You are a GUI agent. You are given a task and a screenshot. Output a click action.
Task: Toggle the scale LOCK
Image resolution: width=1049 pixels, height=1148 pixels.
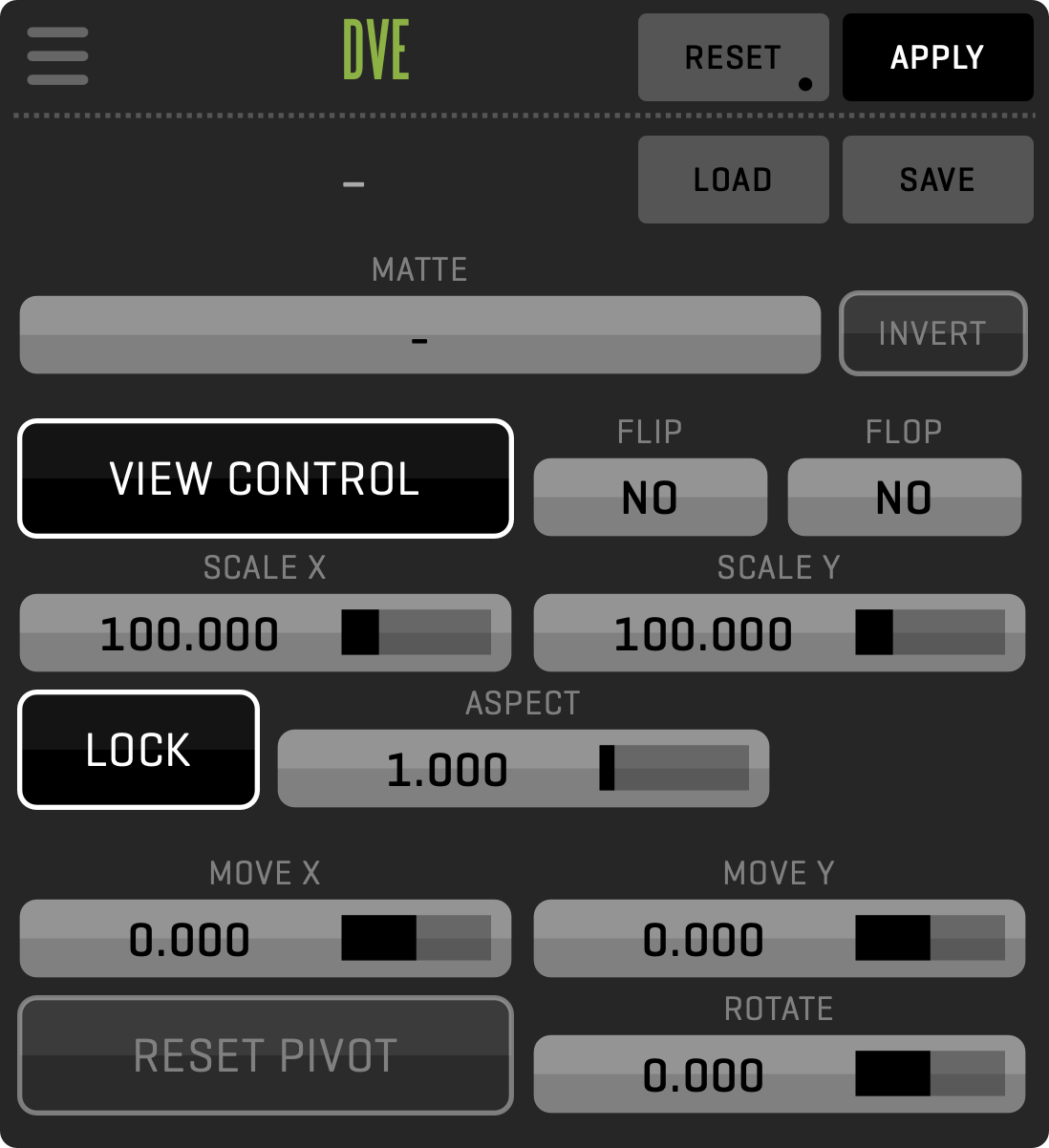click(139, 750)
